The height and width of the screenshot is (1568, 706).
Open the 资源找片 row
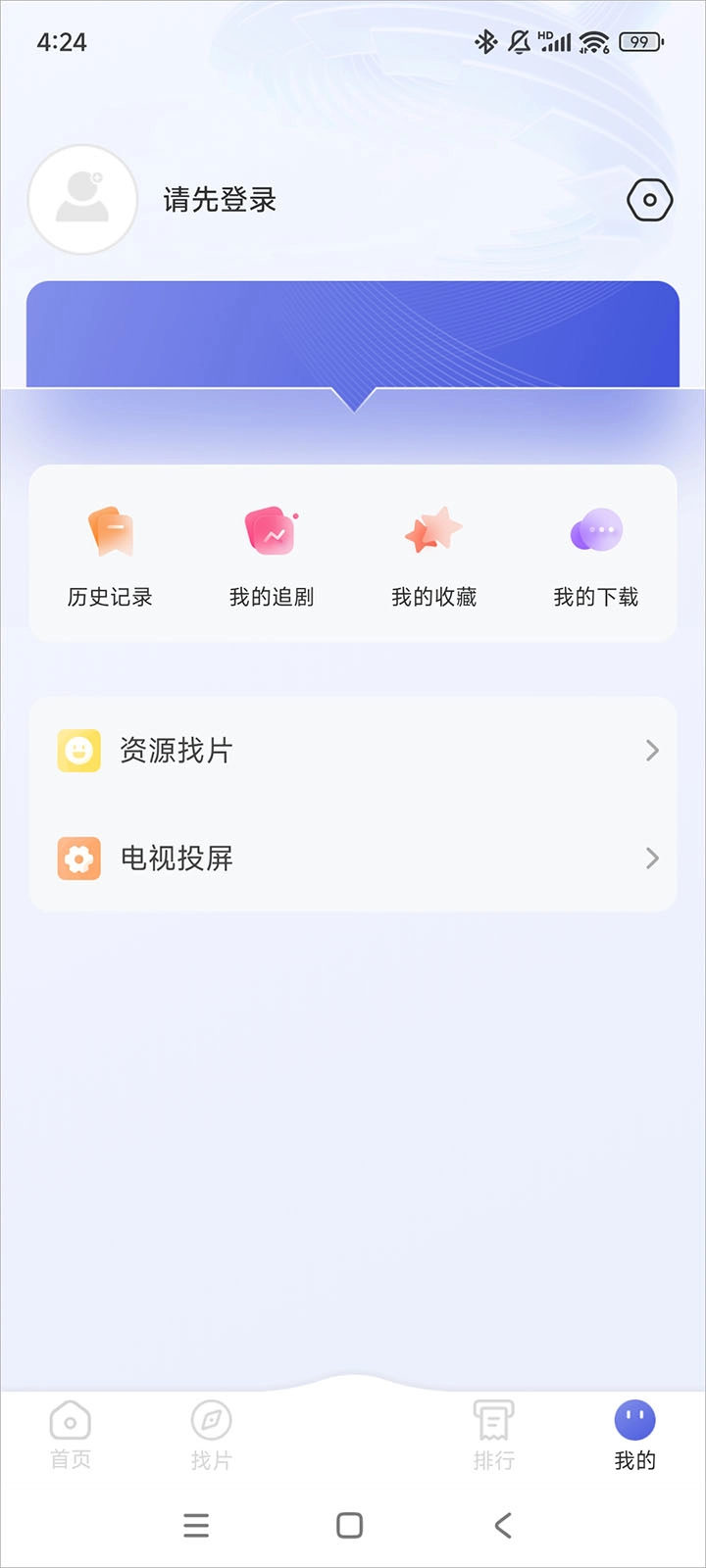click(353, 751)
